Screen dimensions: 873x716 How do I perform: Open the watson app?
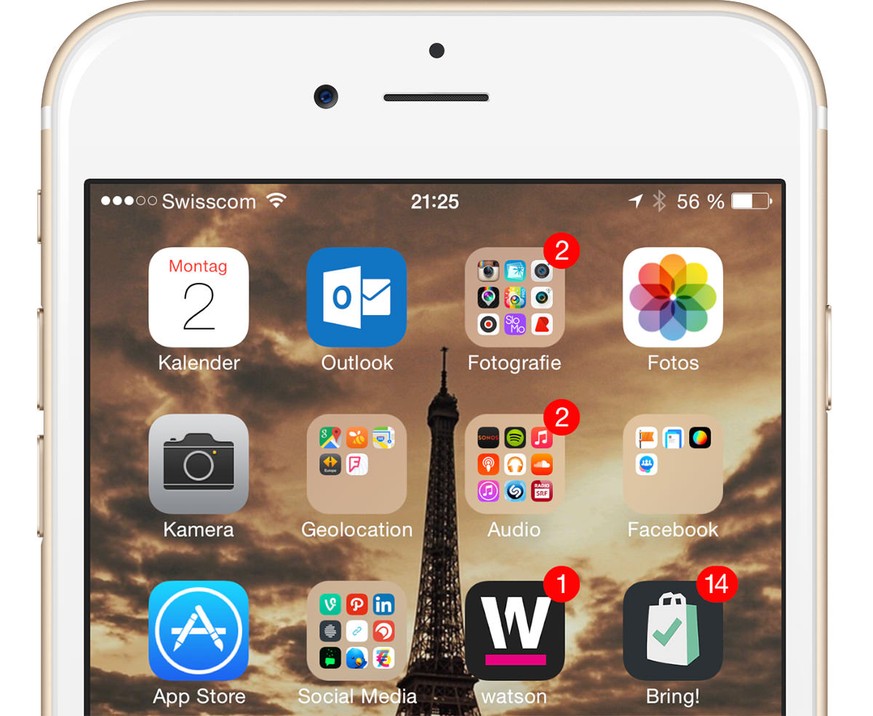tap(514, 630)
